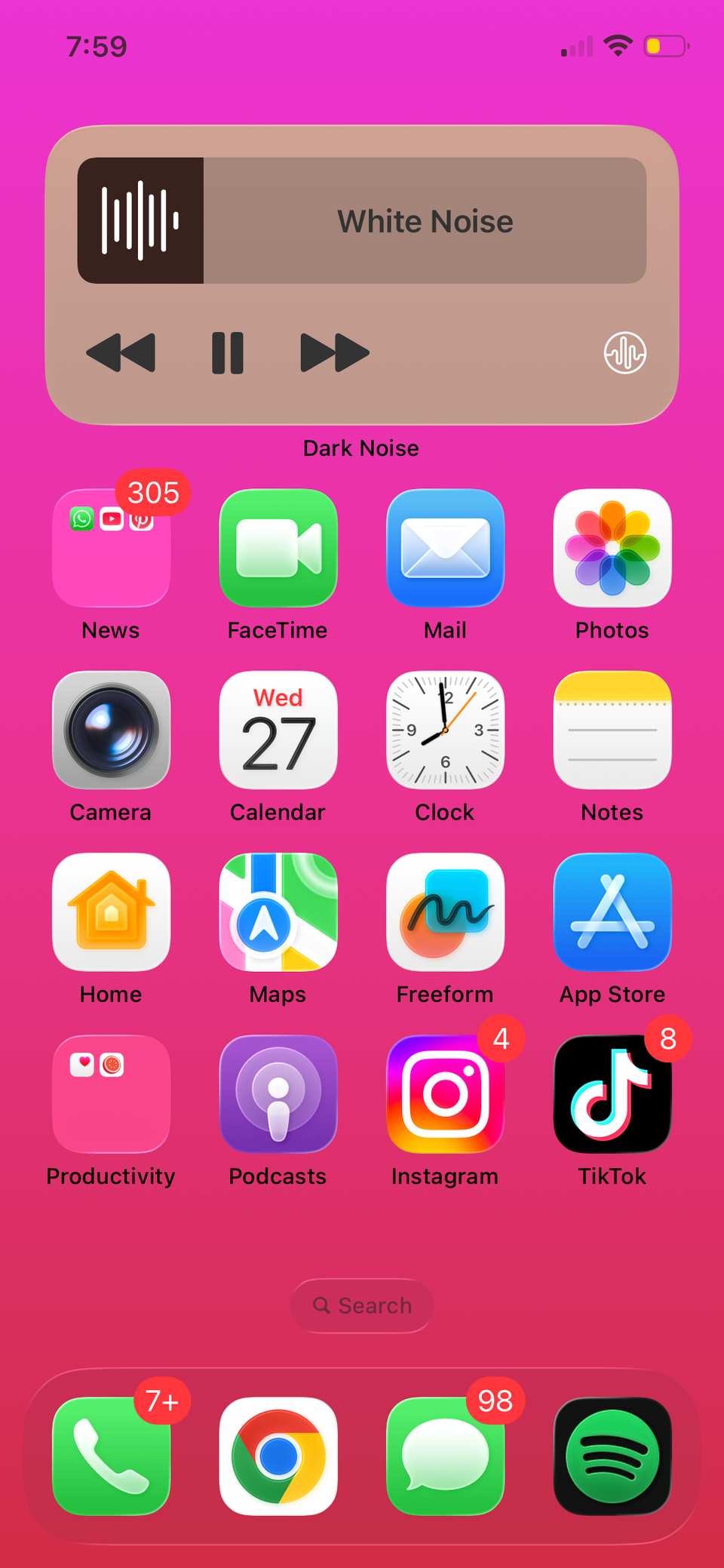Open the App Store
The image size is (724, 1568).
[612, 912]
